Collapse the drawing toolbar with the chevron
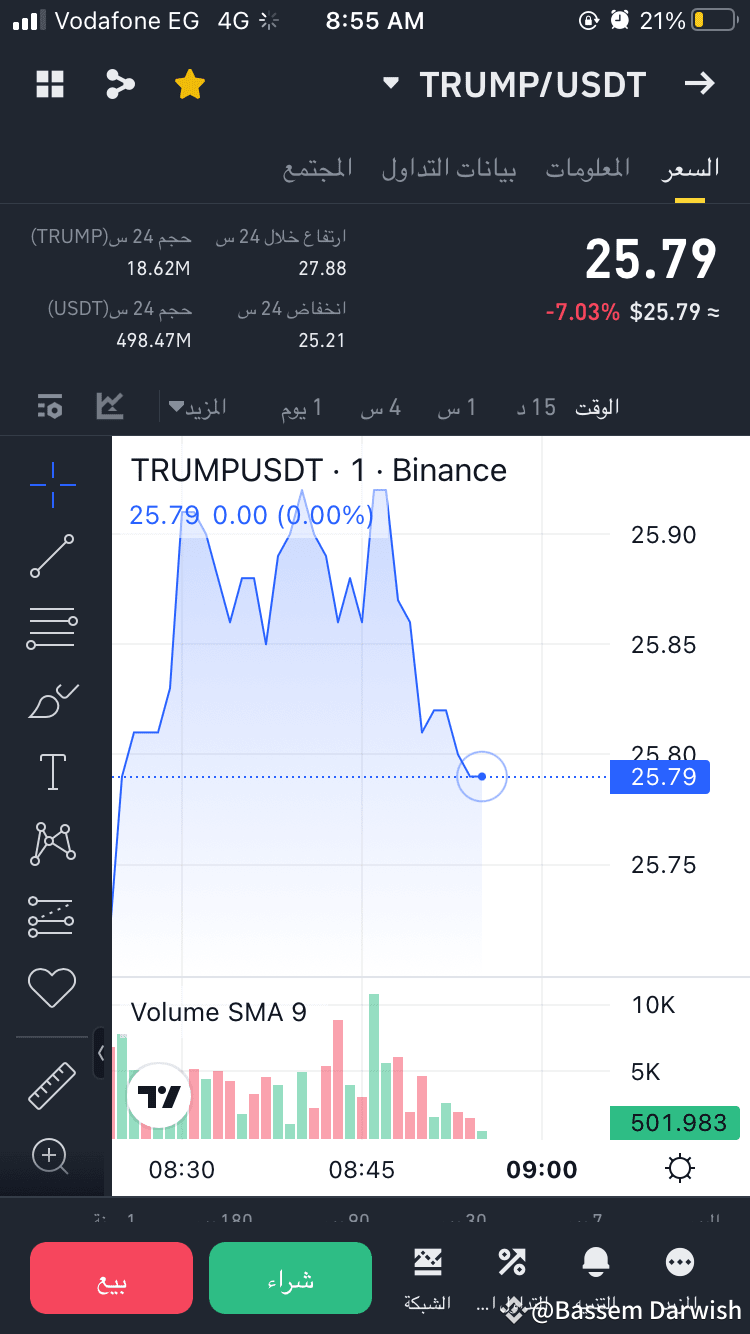Image resolution: width=750 pixels, height=1334 pixels. (101, 1053)
